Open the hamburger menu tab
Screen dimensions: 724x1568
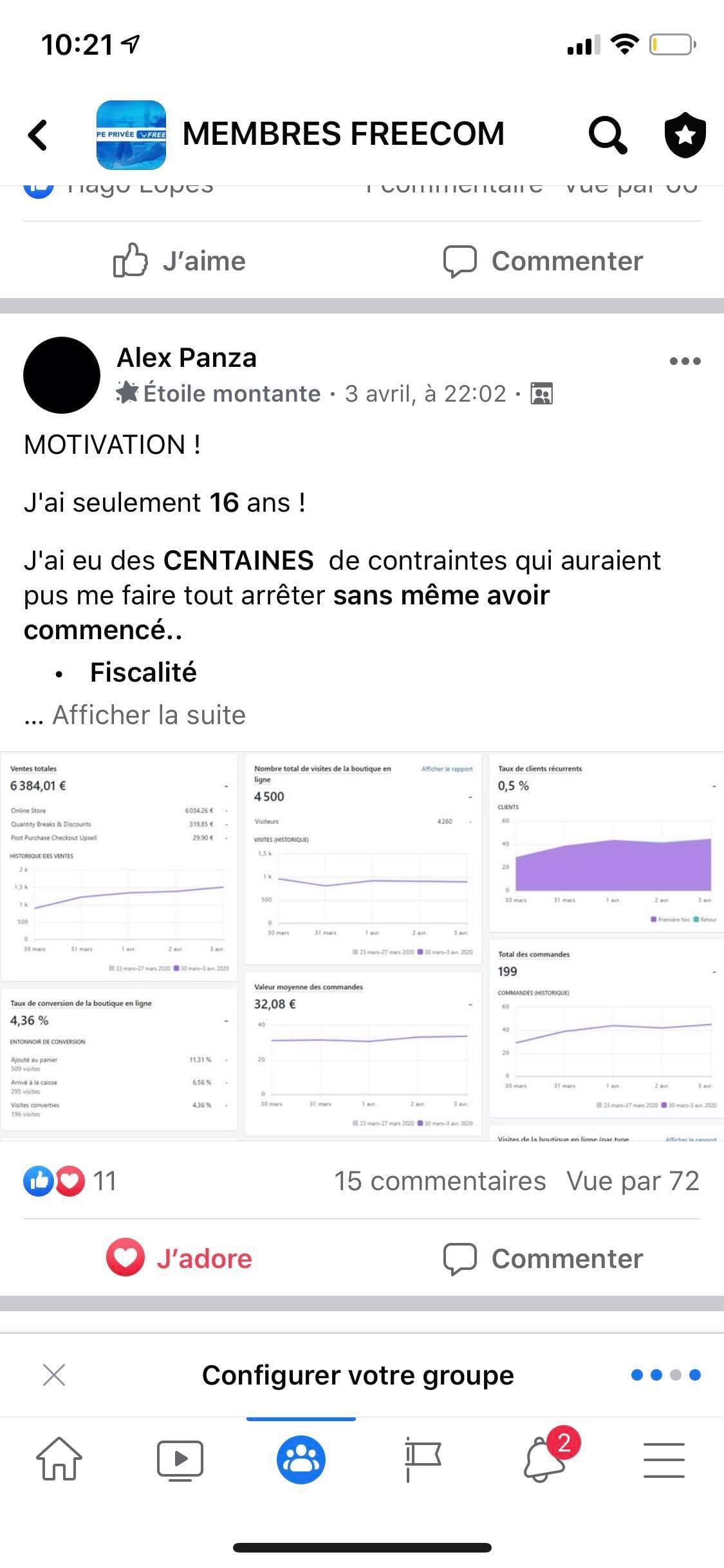click(x=664, y=1459)
